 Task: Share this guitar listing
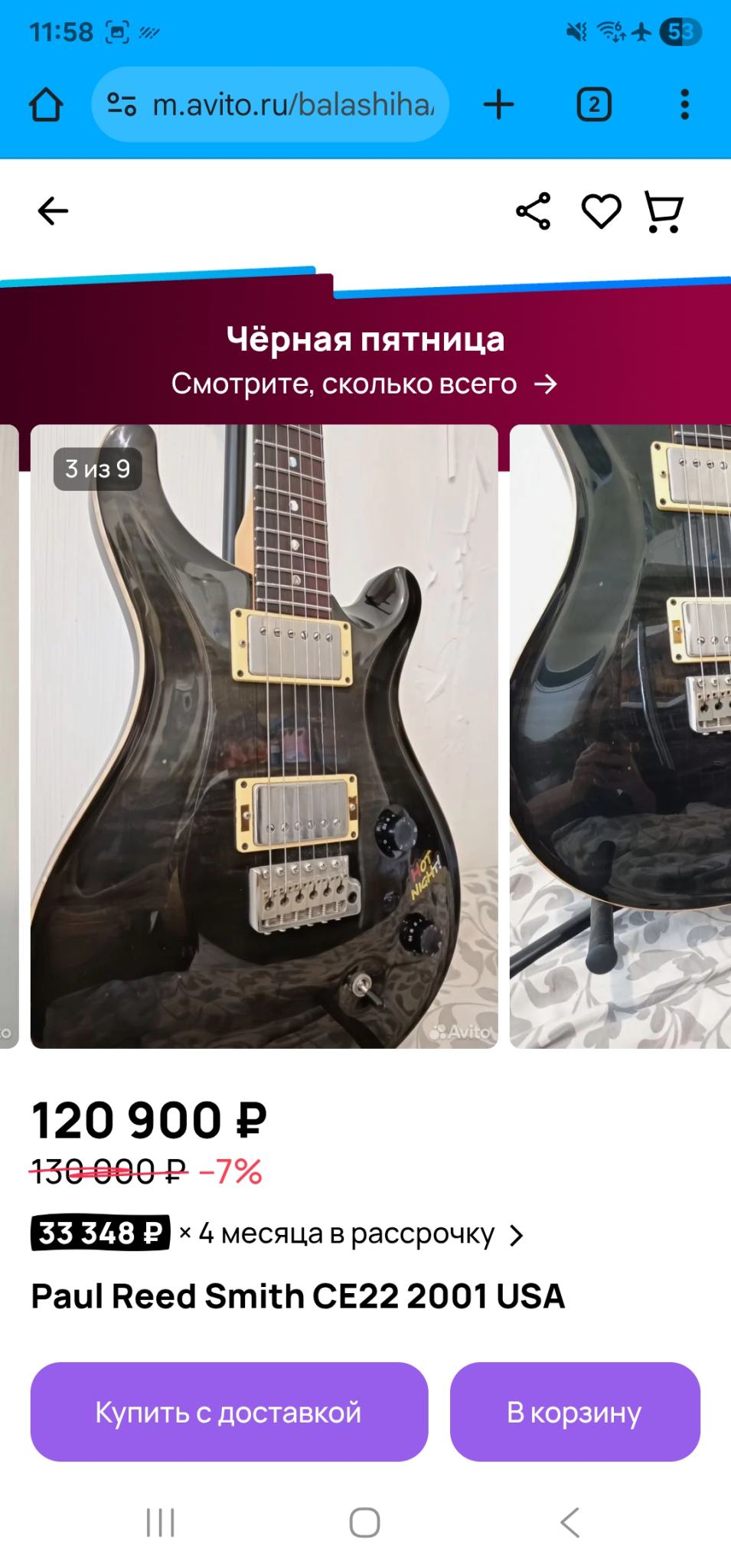click(x=534, y=211)
